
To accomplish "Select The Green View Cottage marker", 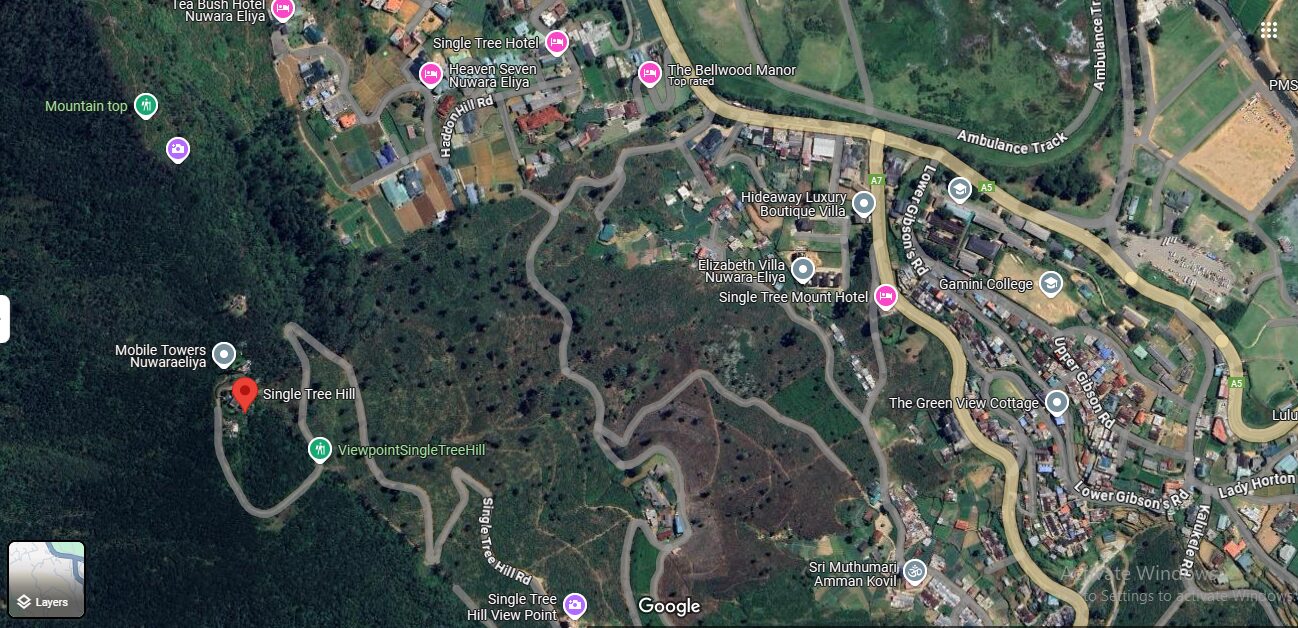I will coord(1057,403).
